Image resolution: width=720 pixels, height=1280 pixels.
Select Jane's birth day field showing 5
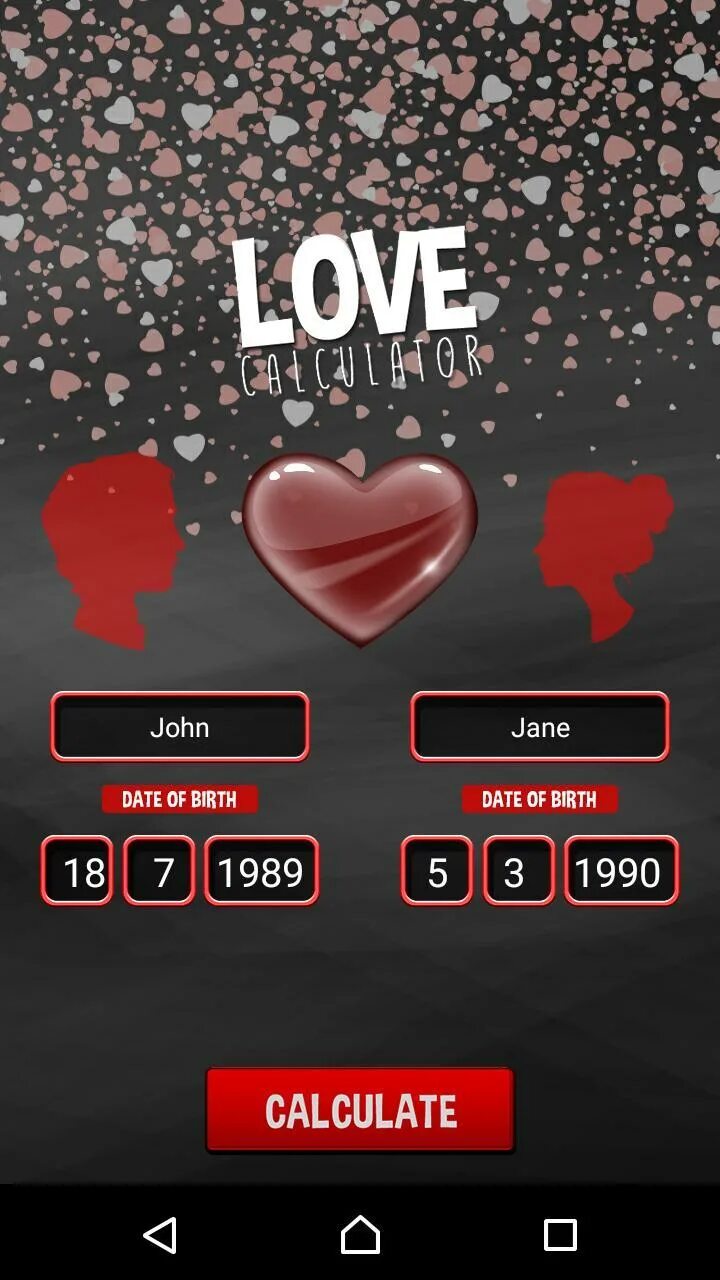point(437,871)
